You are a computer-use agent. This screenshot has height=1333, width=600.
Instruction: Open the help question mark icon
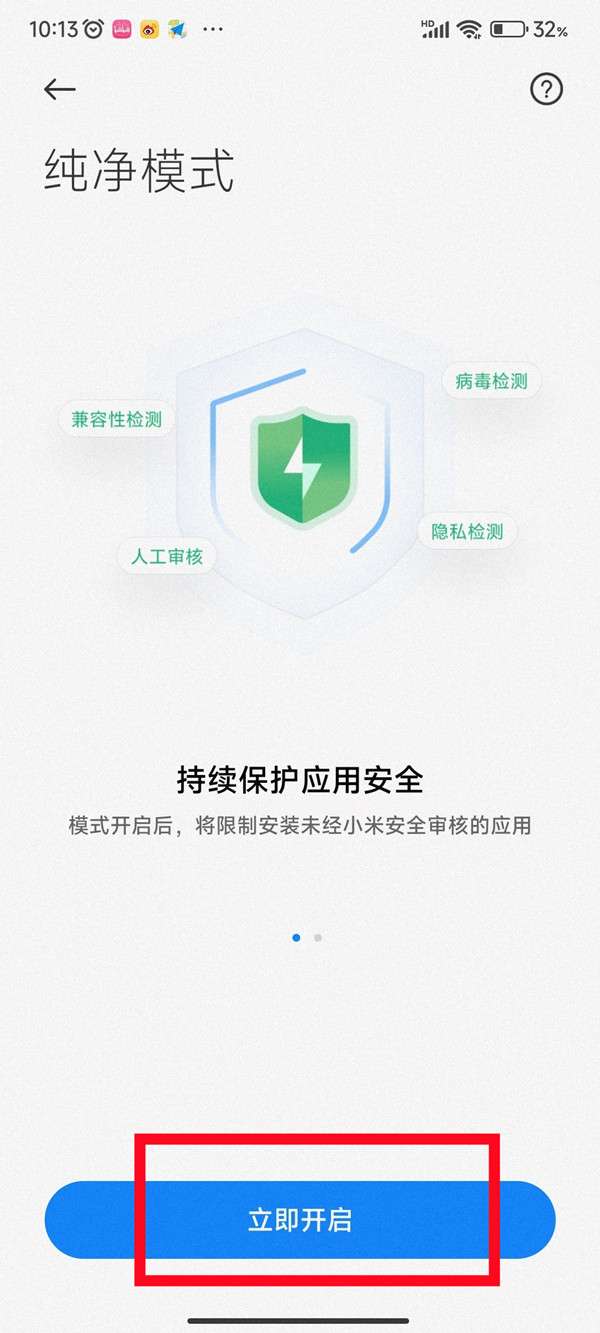pos(546,90)
